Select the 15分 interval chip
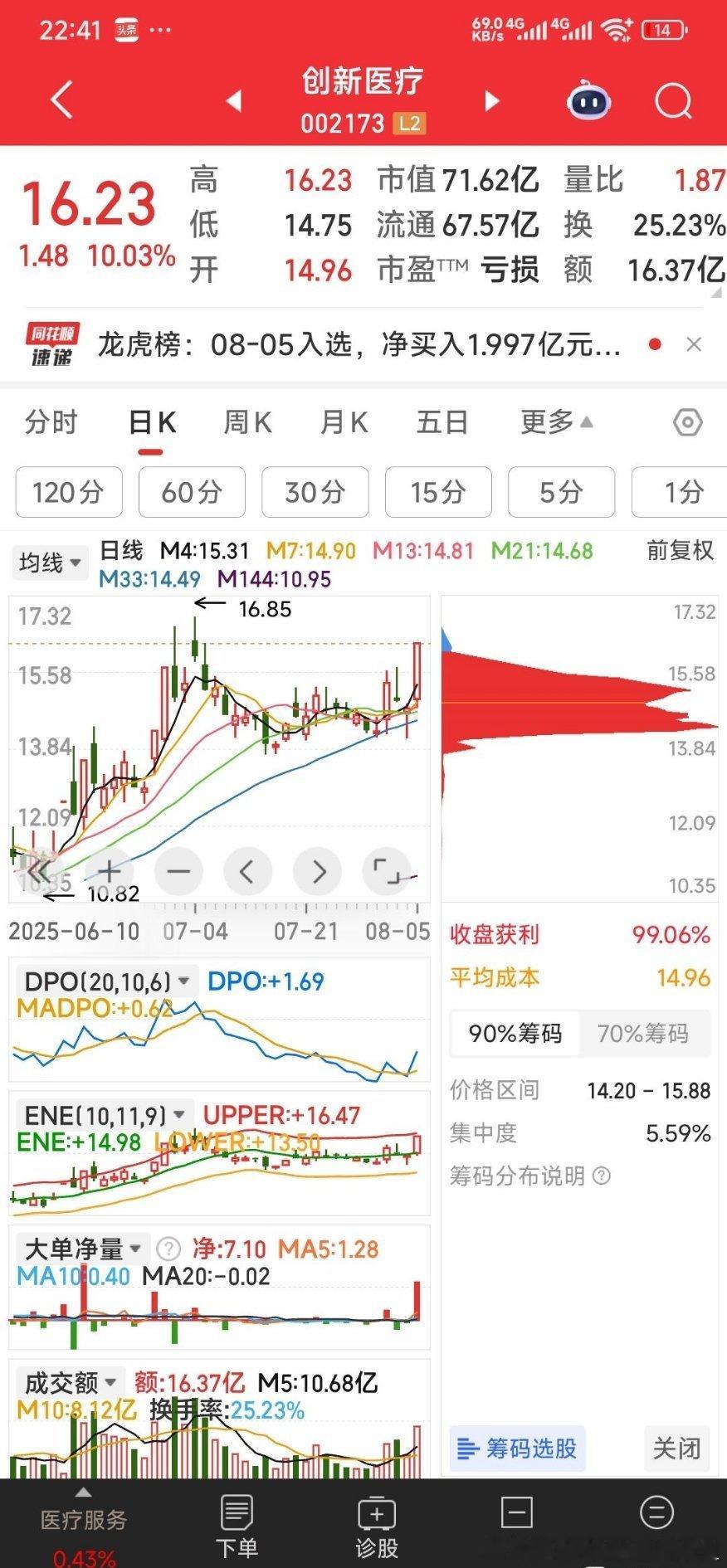This screenshot has height=1568, width=727. (x=438, y=492)
